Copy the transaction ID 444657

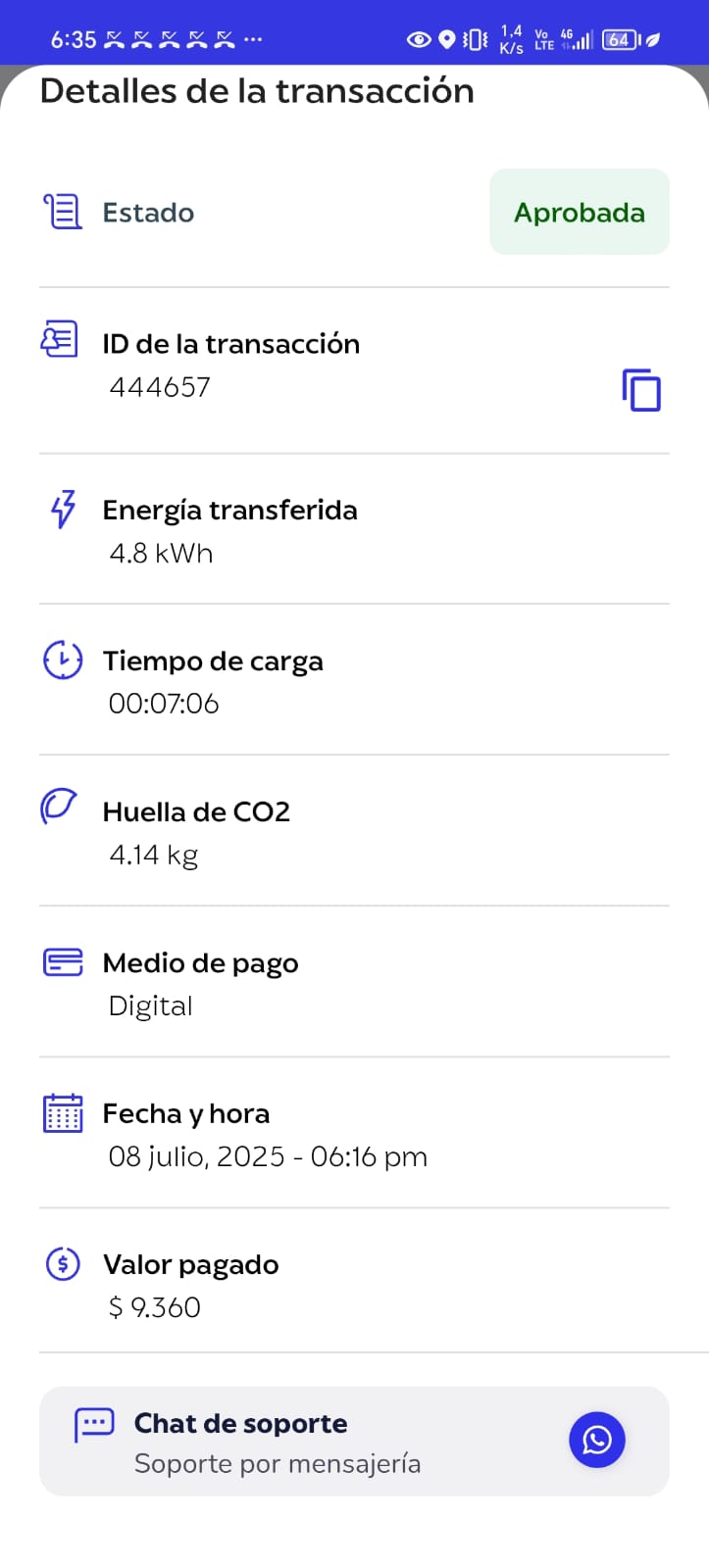[641, 390]
